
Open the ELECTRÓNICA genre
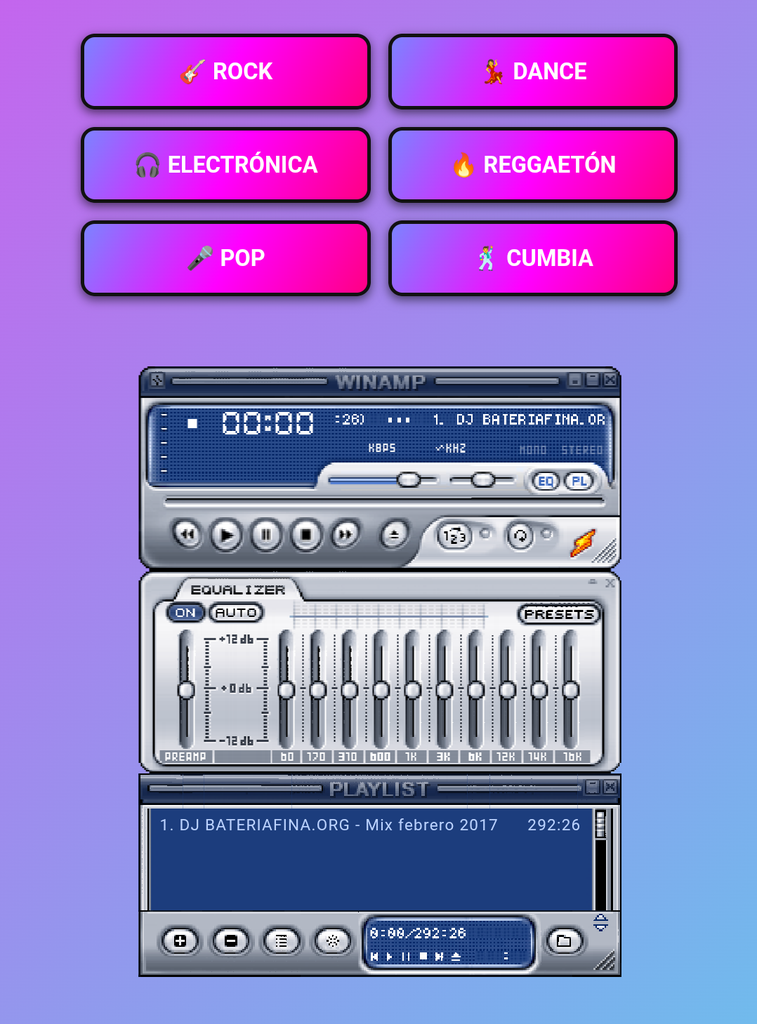(226, 165)
